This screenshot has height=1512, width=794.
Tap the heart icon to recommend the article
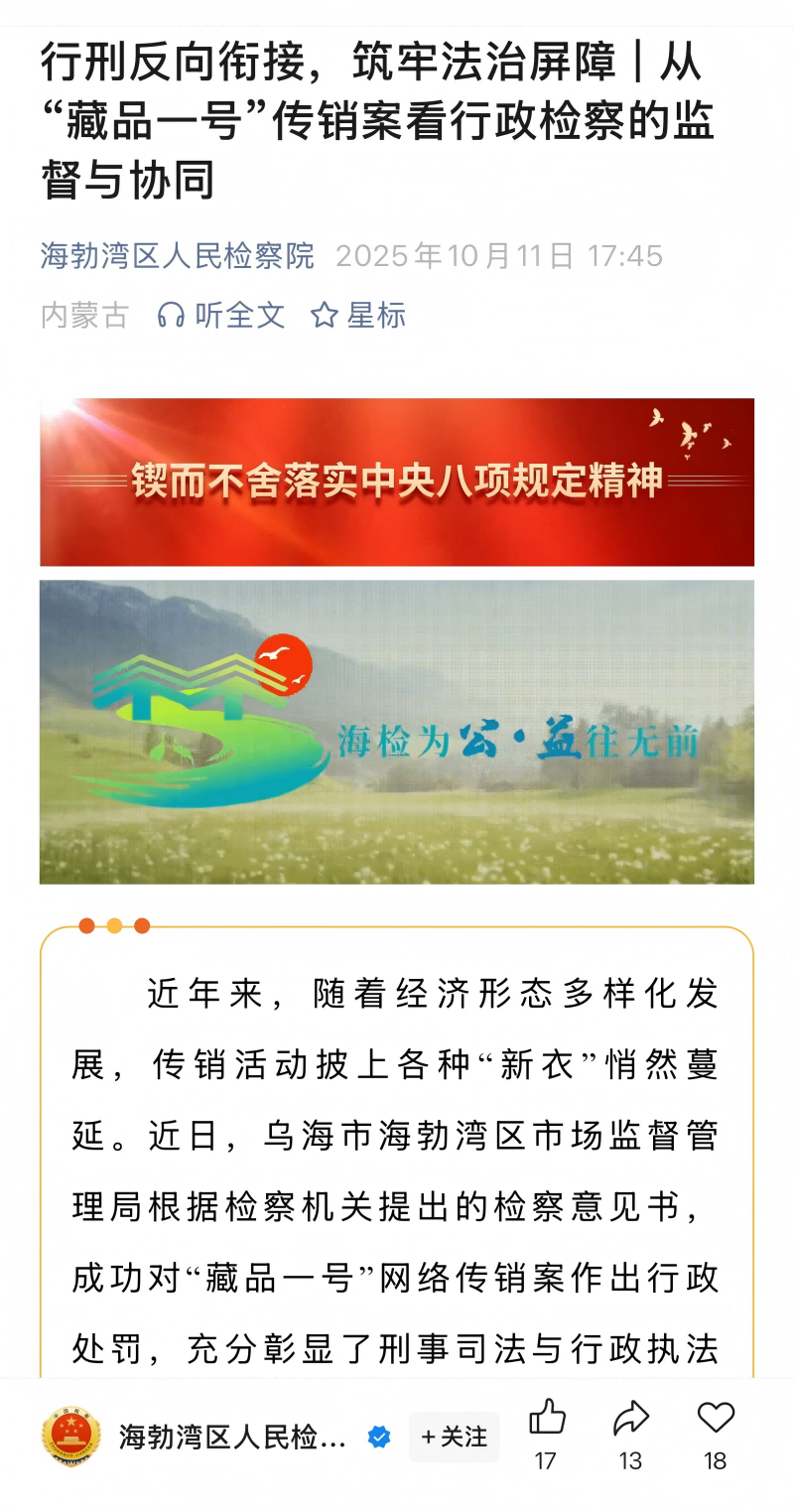pyautogui.click(x=716, y=1419)
